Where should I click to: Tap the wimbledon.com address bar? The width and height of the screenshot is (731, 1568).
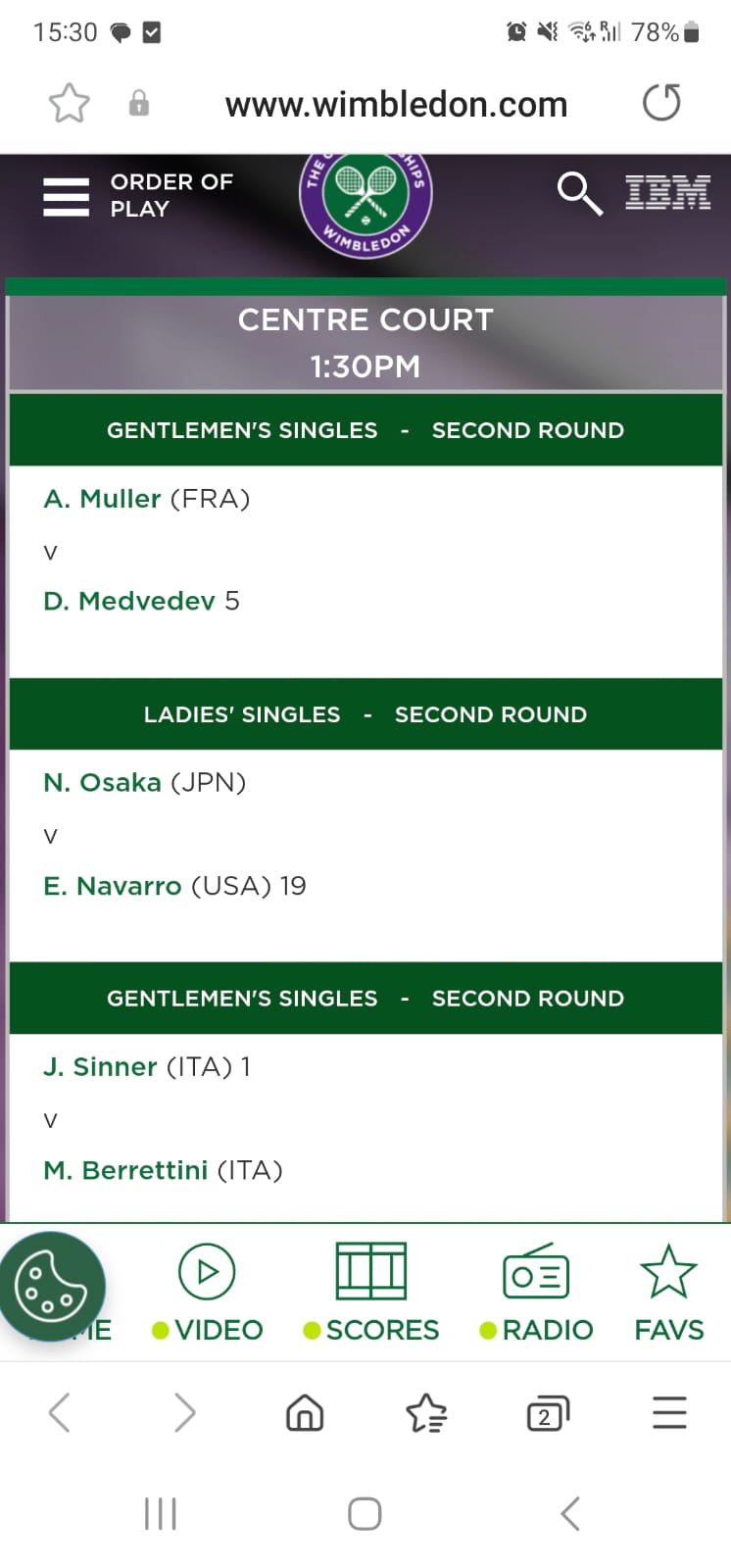(x=396, y=104)
